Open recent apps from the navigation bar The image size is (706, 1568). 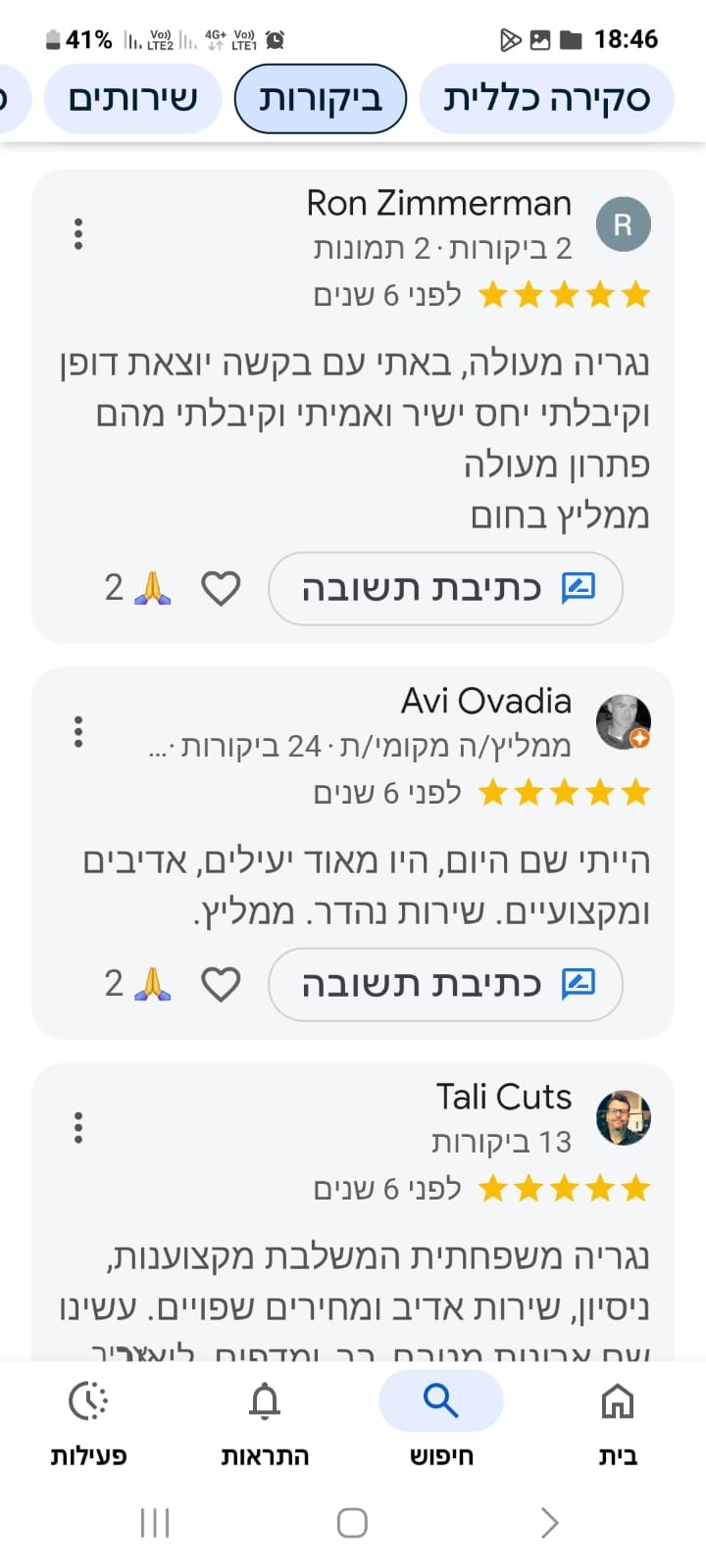click(155, 1522)
